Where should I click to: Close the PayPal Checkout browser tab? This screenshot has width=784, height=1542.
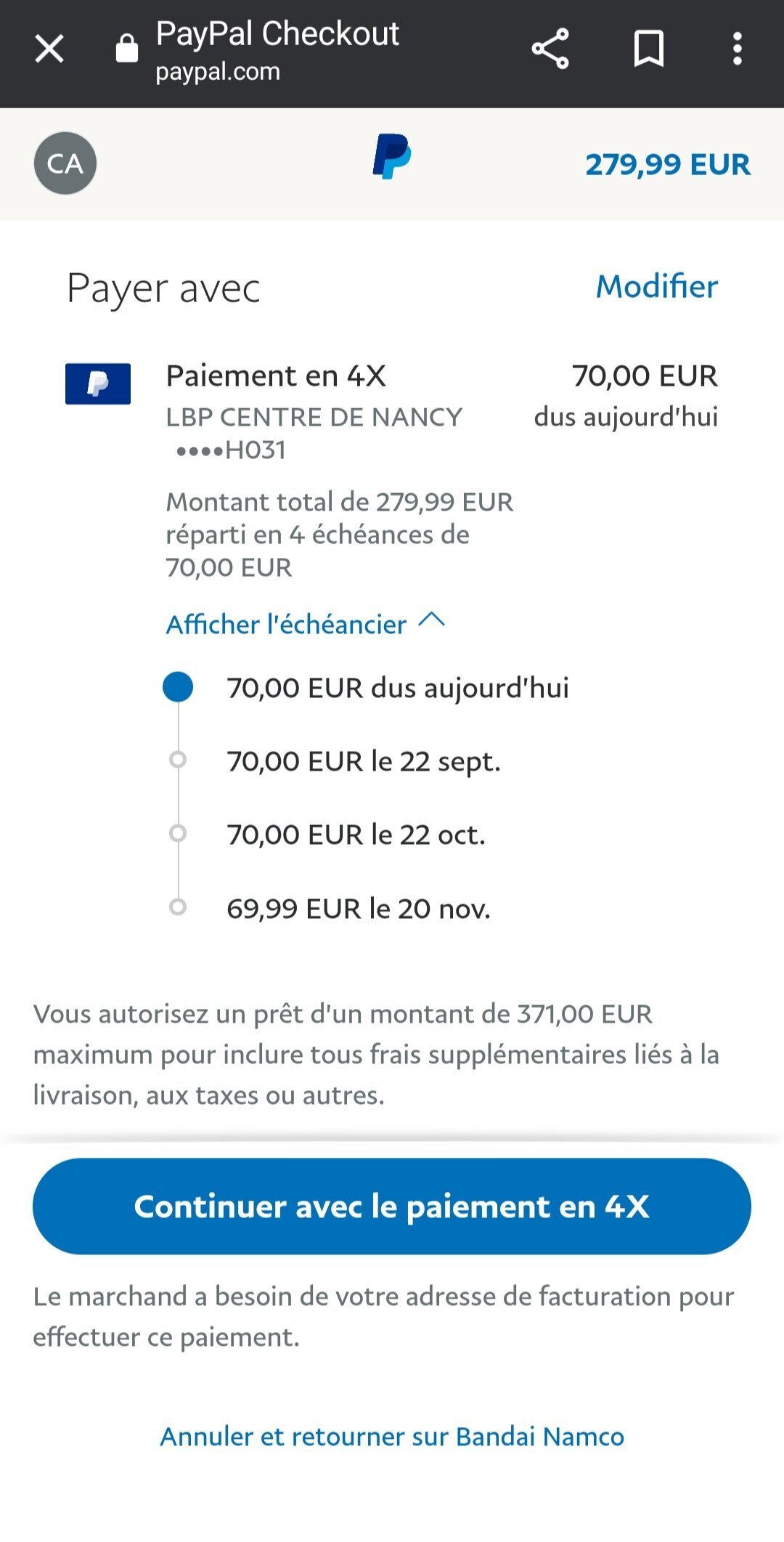[x=49, y=49]
